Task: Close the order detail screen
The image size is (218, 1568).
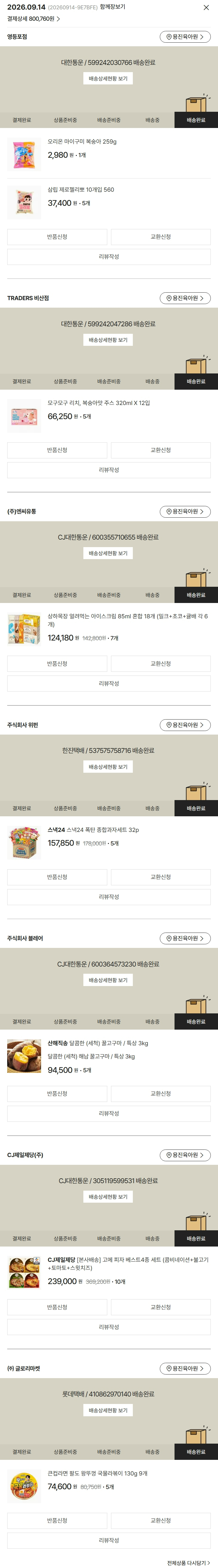Action: 206,7
